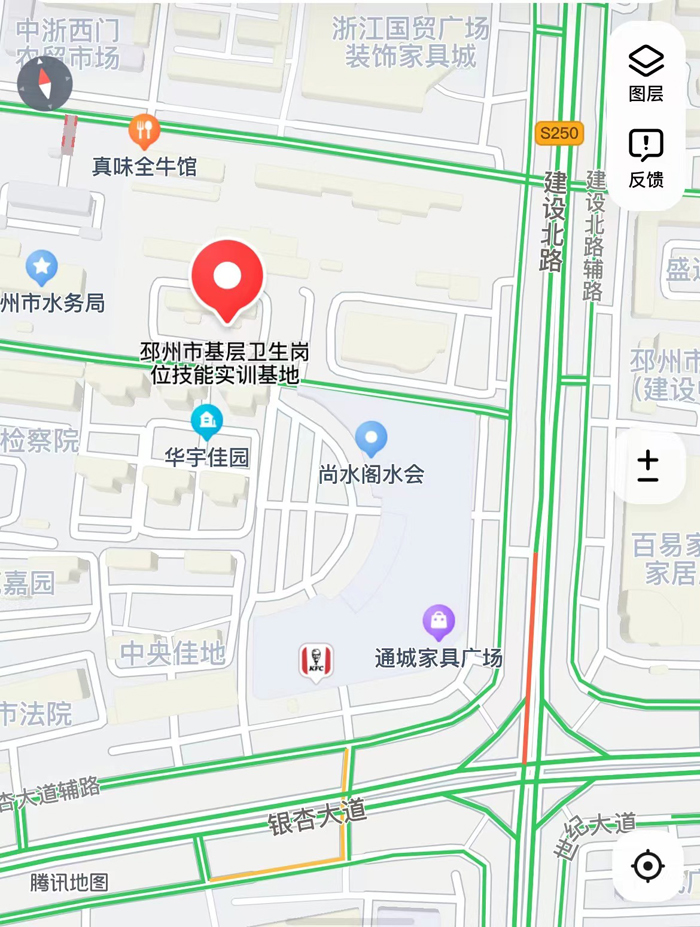
Task: Tap the compass to reset orientation
Action: 45,83
